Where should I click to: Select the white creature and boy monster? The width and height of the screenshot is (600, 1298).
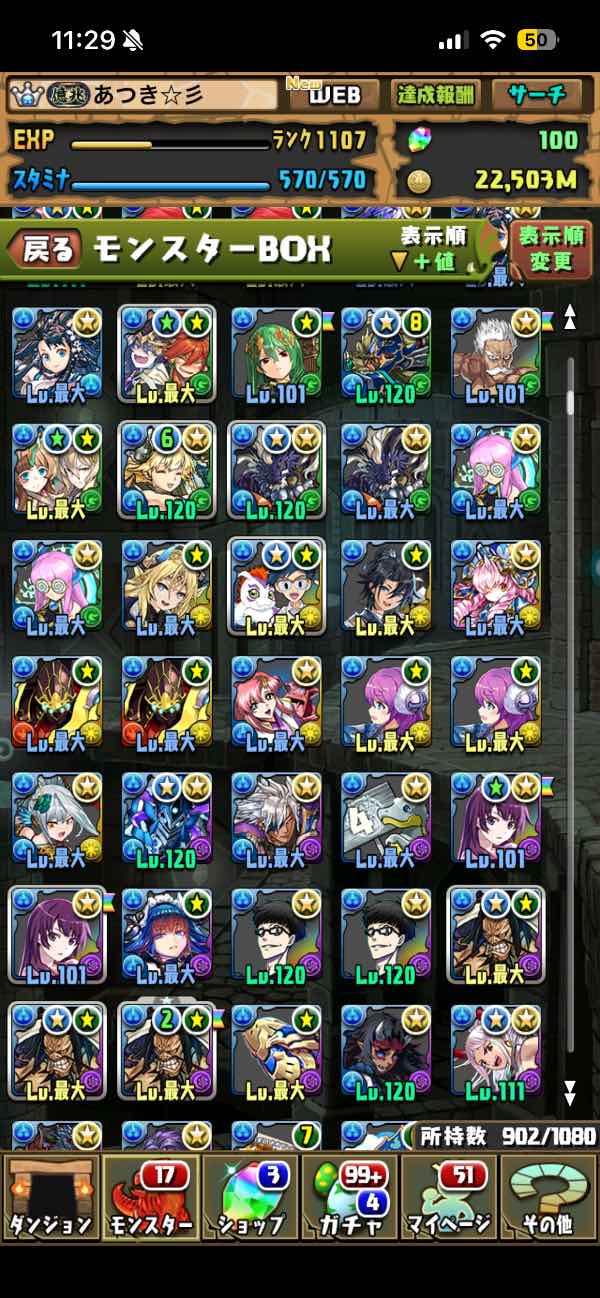[276, 588]
